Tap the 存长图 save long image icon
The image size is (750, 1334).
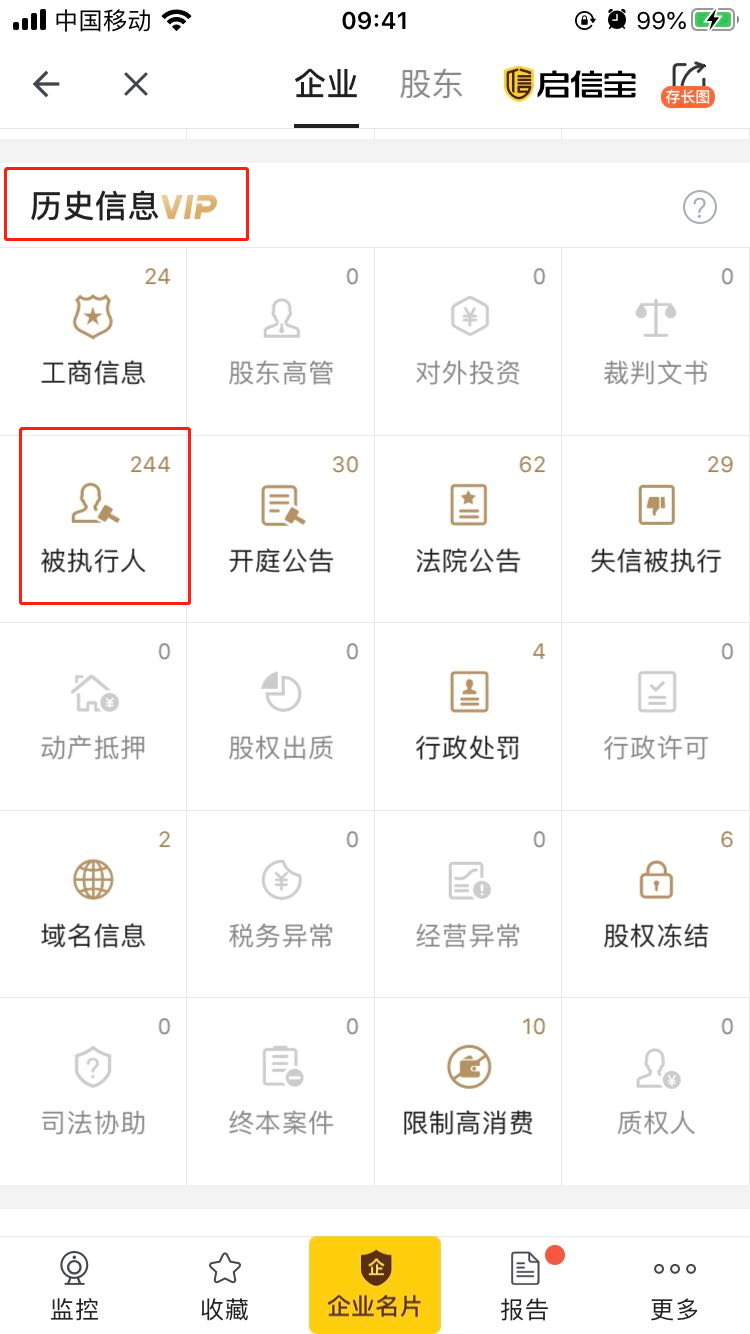tap(688, 84)
